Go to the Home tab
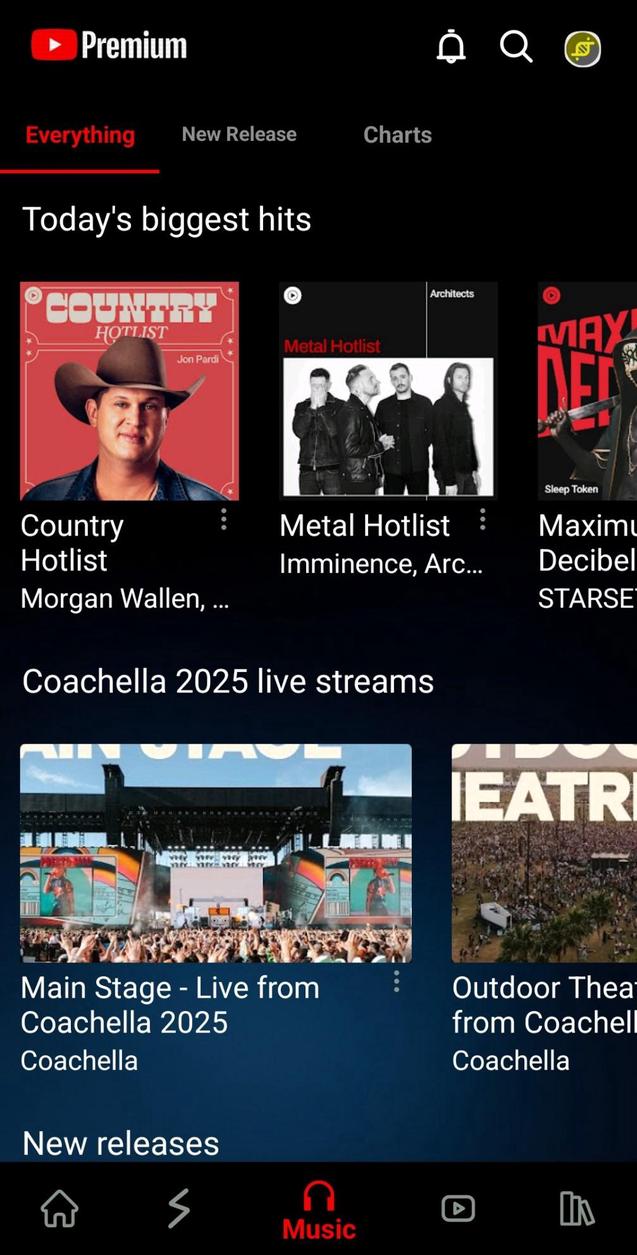 pyautogui.click(x=59, y=1209)
